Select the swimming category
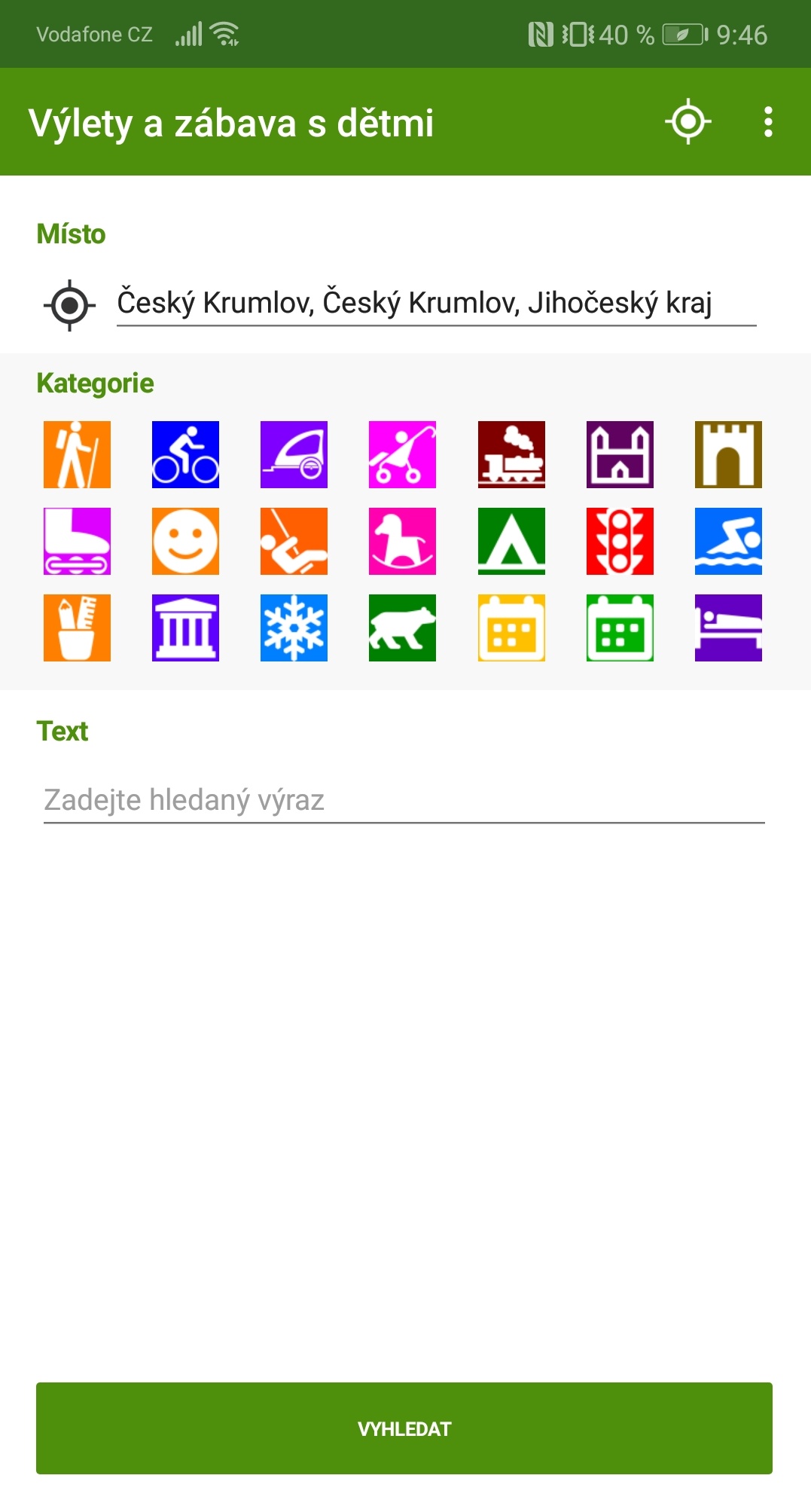Image resolution: width=811 pixels, height=1512 pixels. pos(728,541)
